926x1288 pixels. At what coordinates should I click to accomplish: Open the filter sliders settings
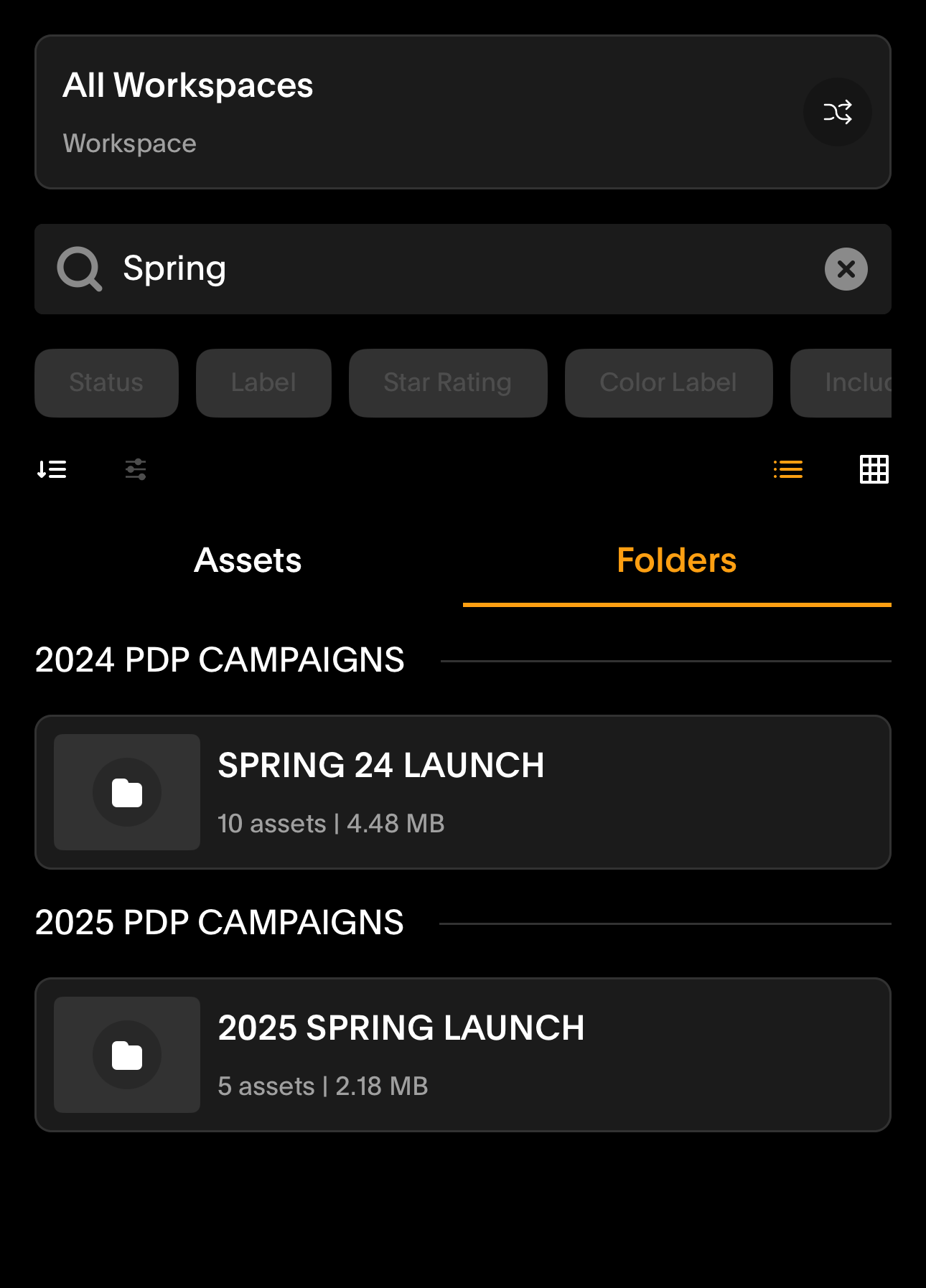click(136, 469)
